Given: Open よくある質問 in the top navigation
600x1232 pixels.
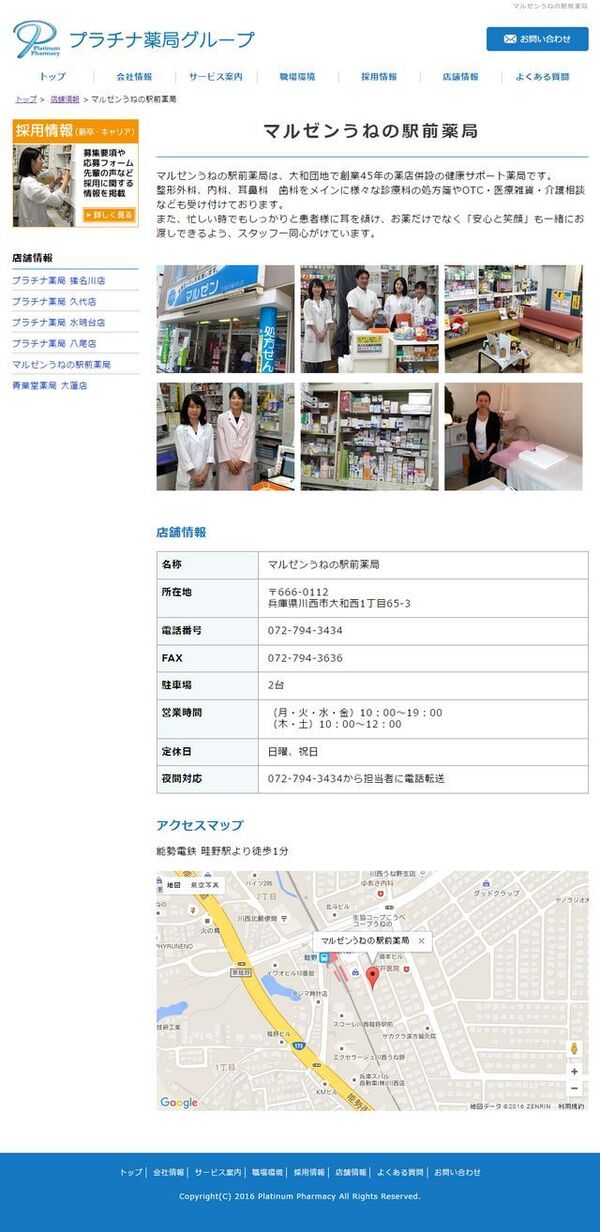Looking at the screenshot, I should pos(542,77).
